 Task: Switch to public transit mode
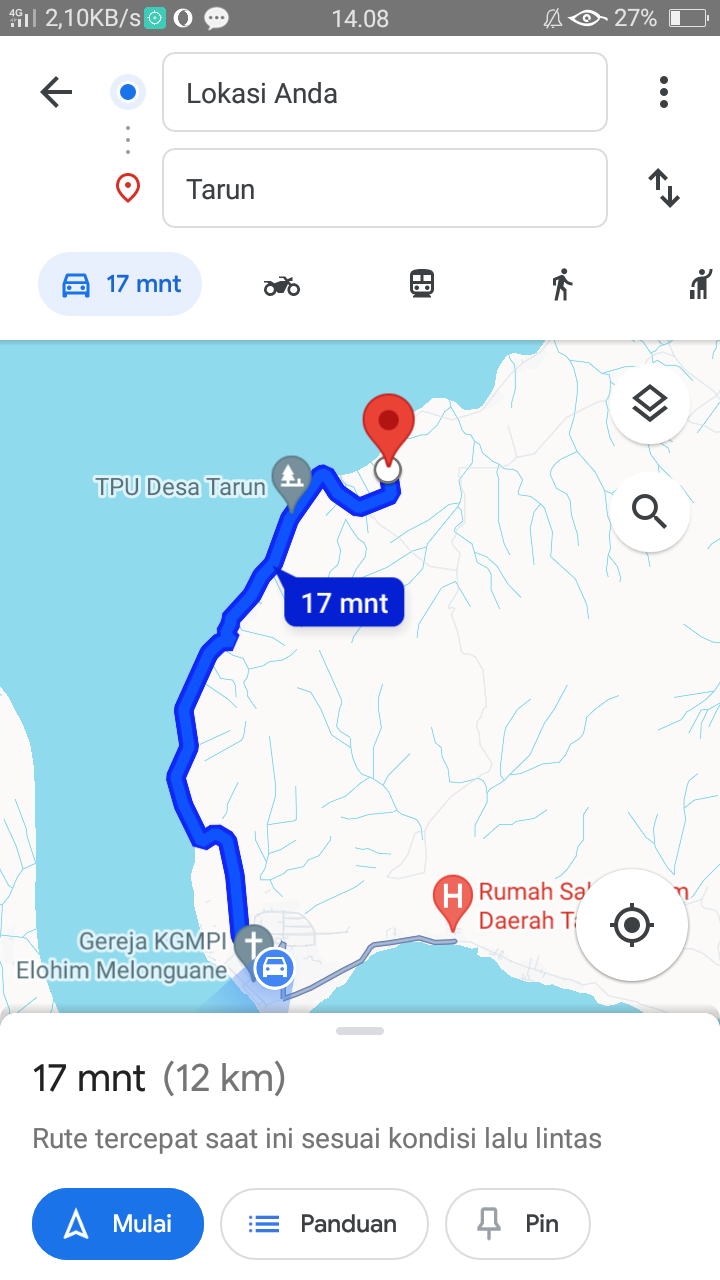pos(422,284)
